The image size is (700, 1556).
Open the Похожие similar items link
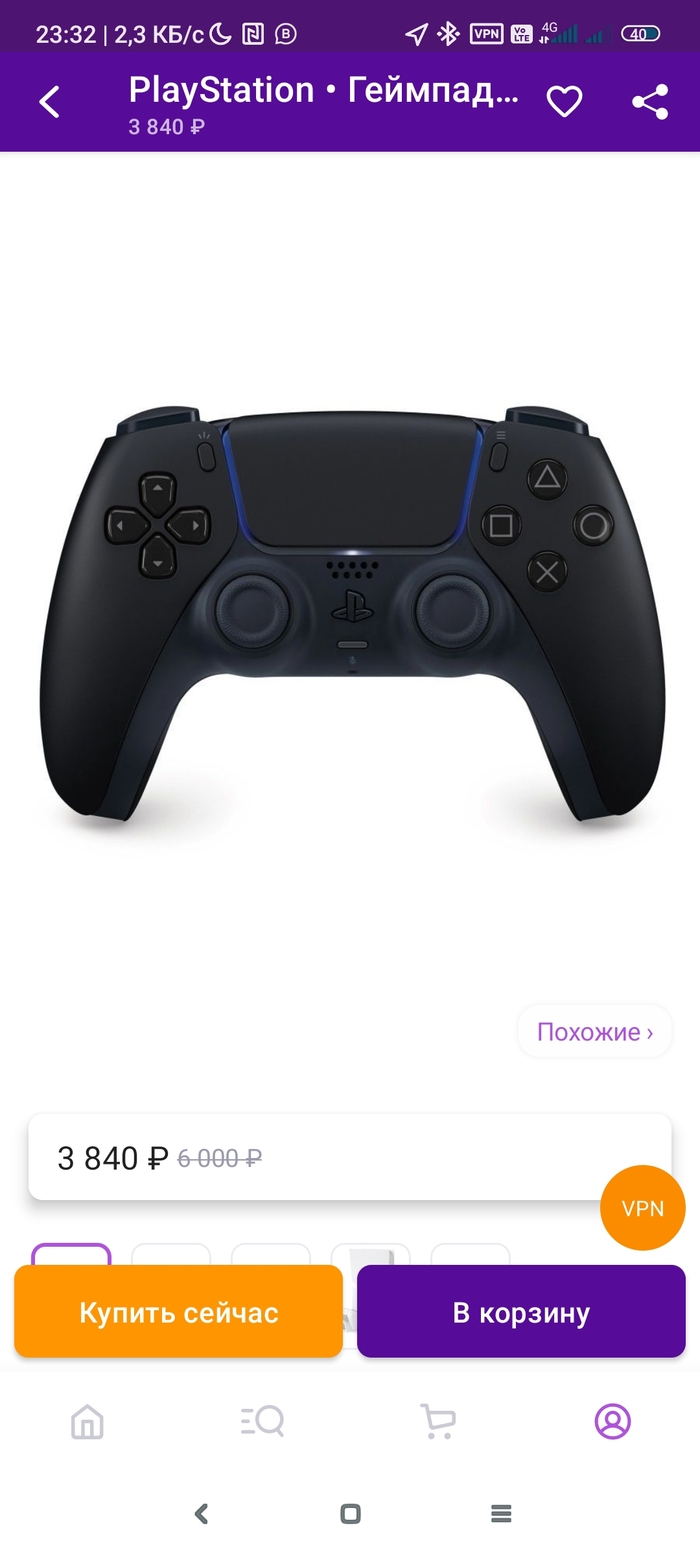(x=594, y=1032)
